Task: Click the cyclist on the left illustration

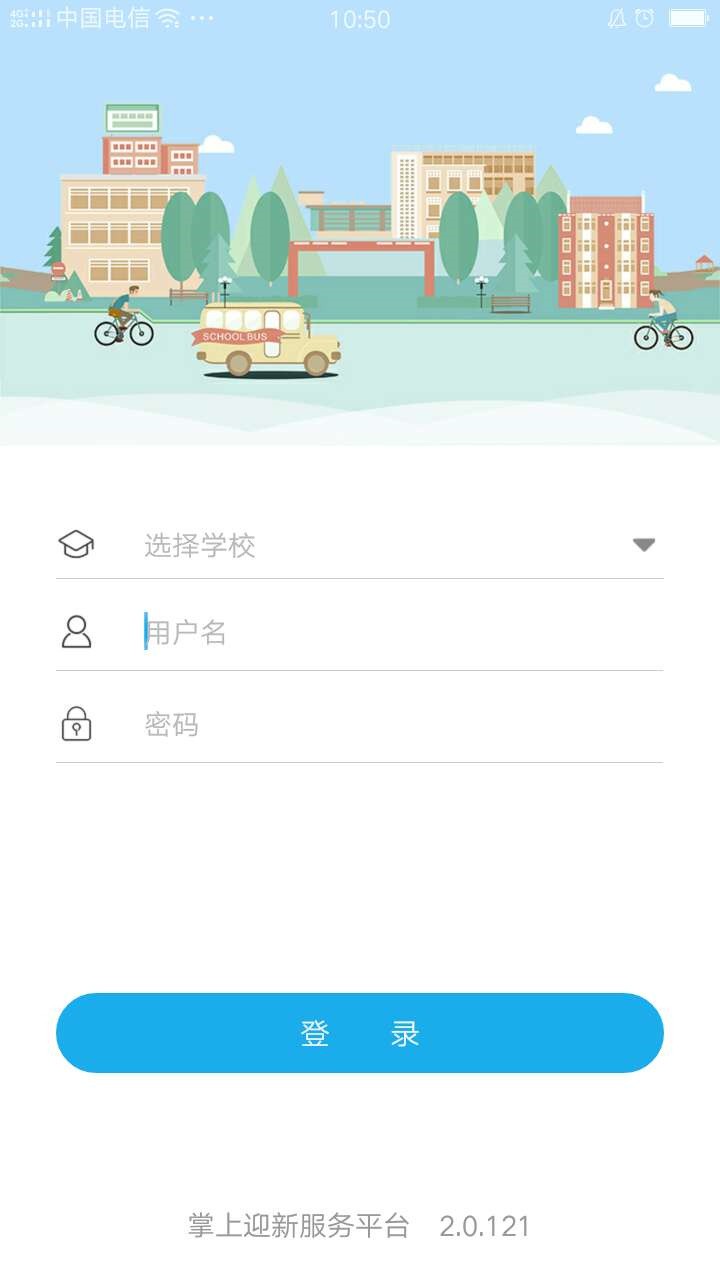Action: [x=122, y=318]
